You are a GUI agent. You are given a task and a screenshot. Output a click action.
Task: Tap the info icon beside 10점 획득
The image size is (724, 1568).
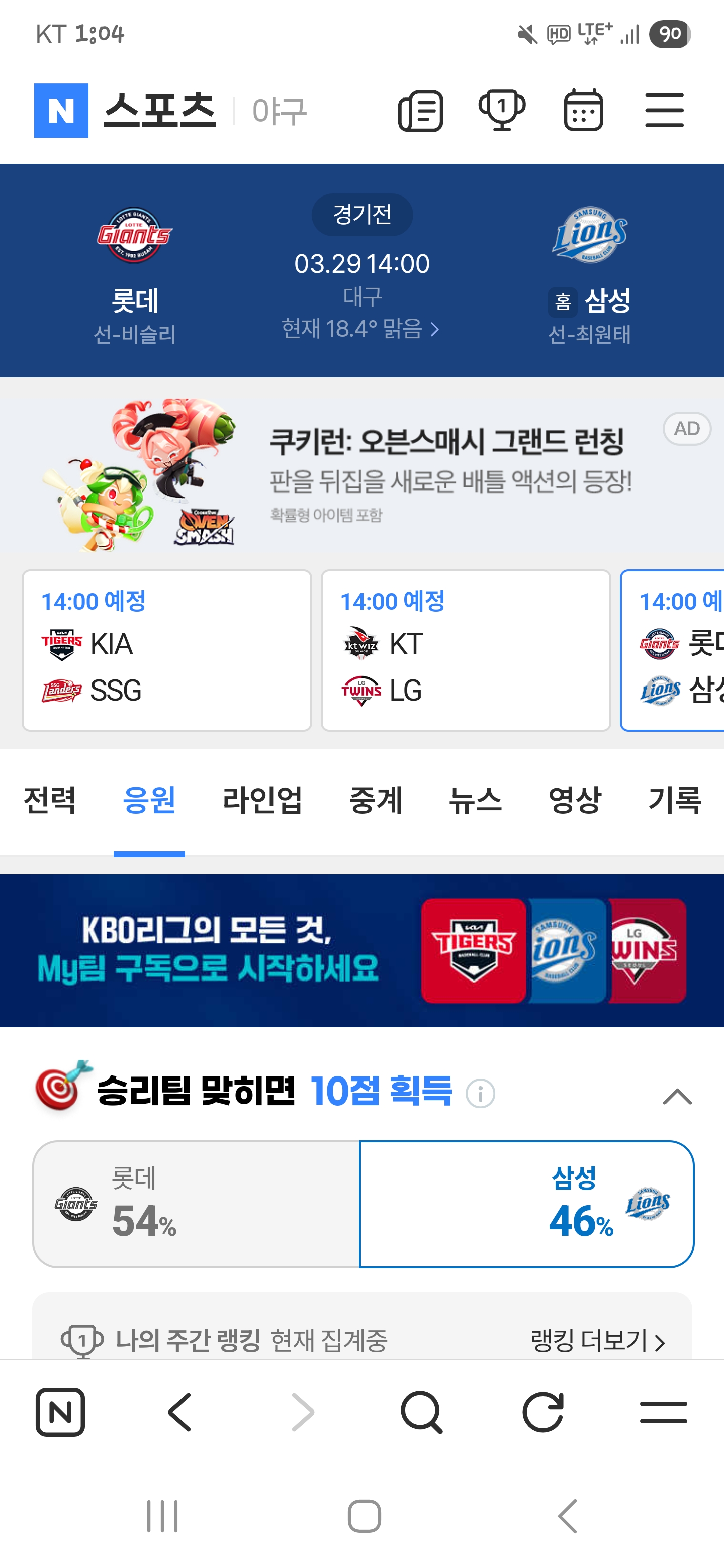point(481,1094)
